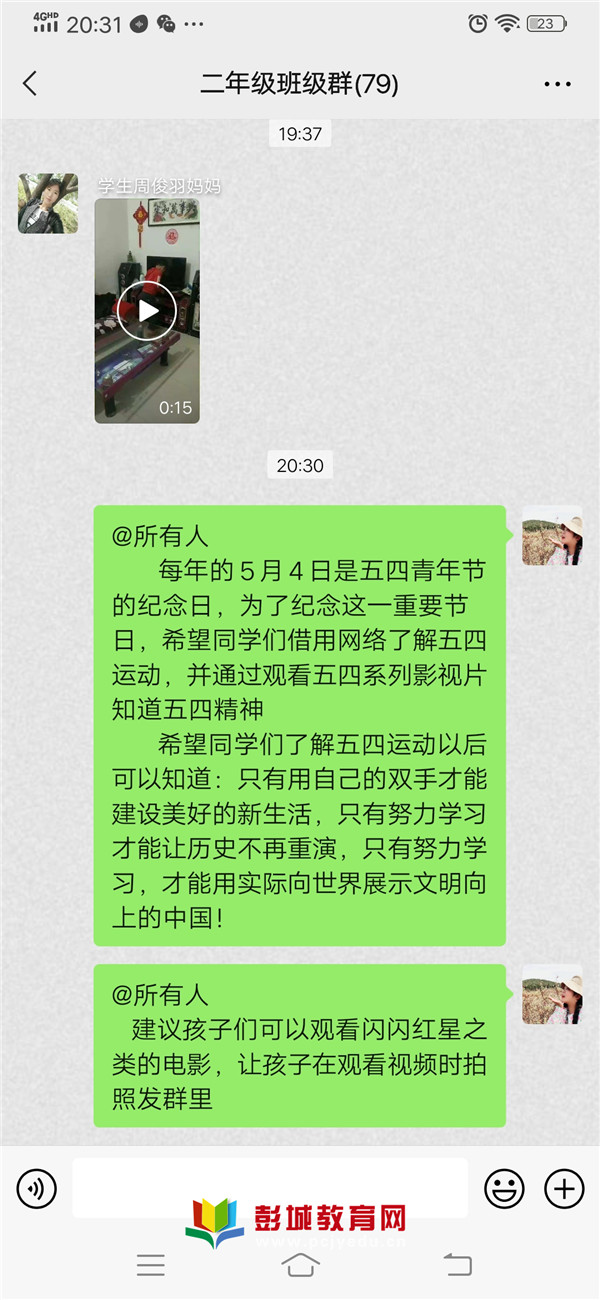Open the group chat overflow menu
Viewport: 600px width, 1300px height.
click(x=557, y=85)
